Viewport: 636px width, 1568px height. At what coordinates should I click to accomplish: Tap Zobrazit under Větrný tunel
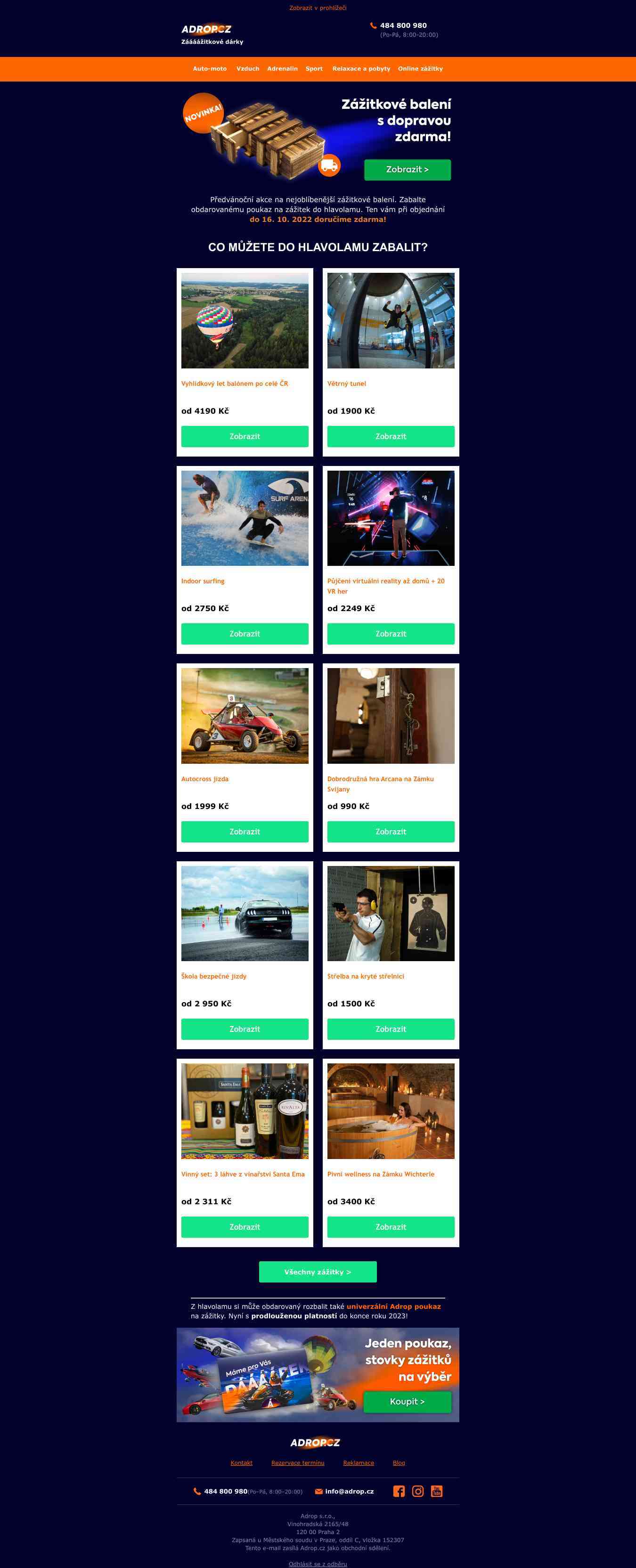391,436
